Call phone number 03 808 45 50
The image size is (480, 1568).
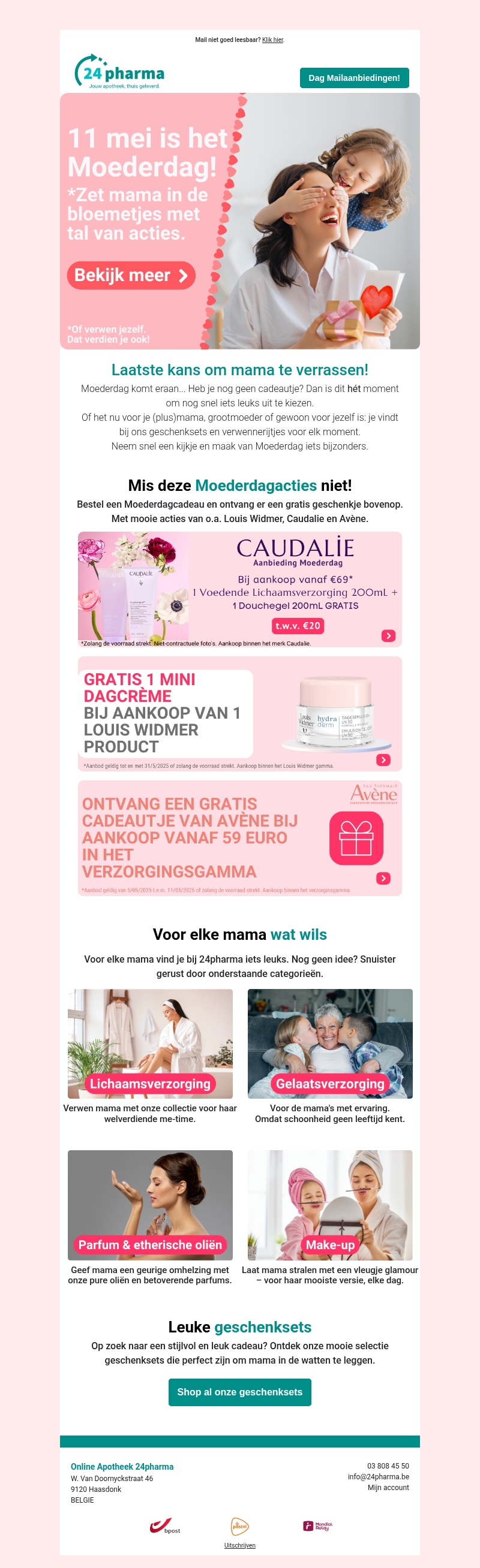[388, 1466]
